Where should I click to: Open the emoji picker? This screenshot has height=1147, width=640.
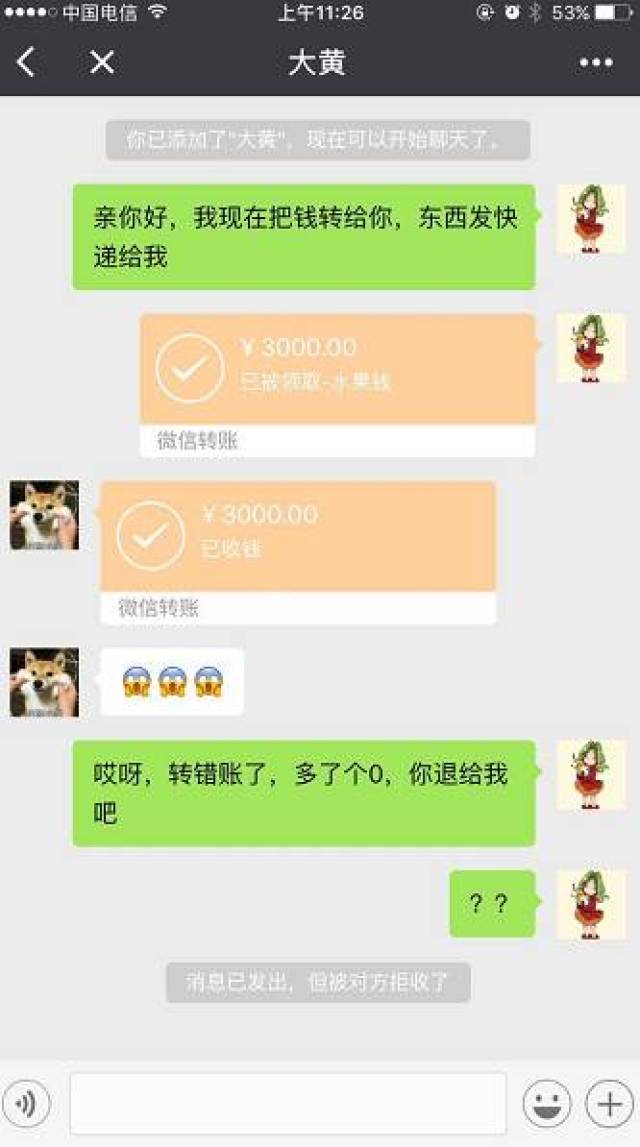click(547, 1104)
